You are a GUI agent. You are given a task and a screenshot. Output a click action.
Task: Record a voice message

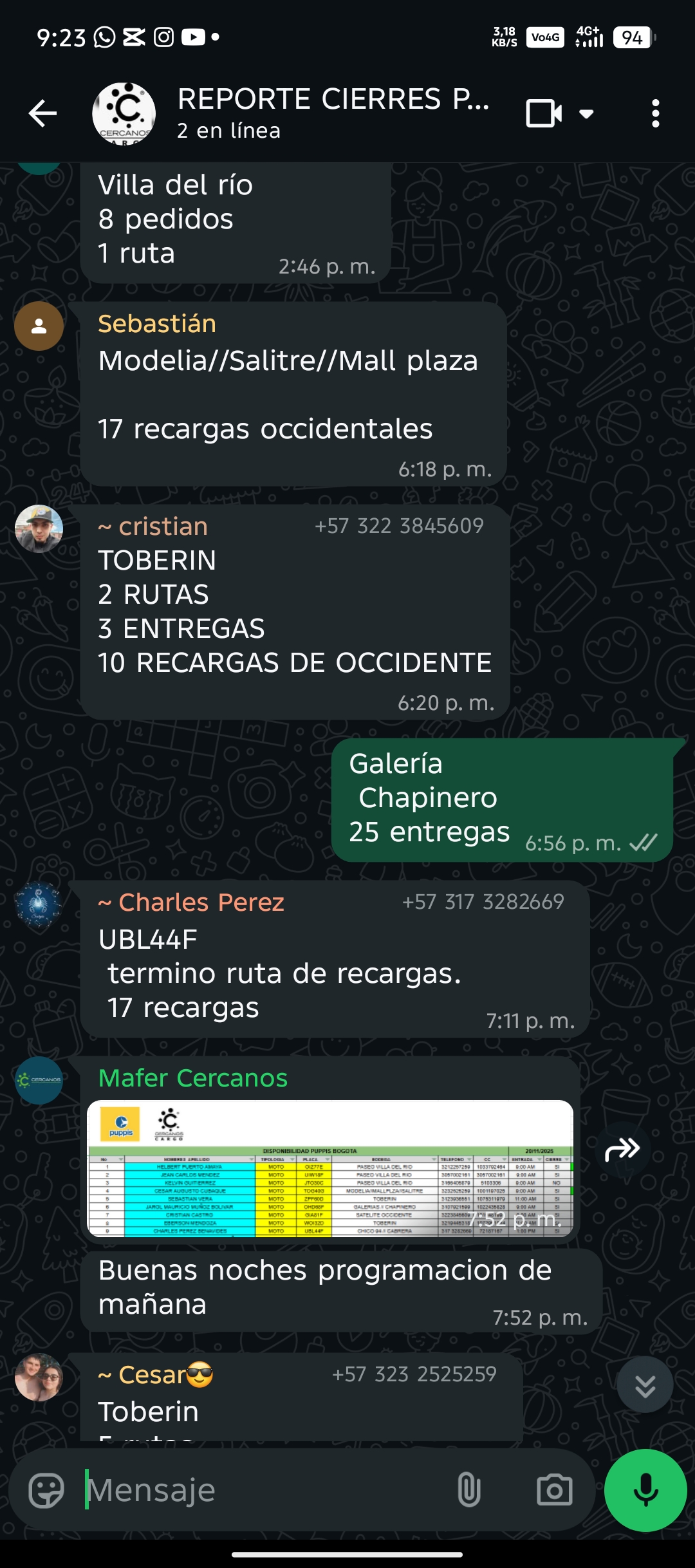645,1490
